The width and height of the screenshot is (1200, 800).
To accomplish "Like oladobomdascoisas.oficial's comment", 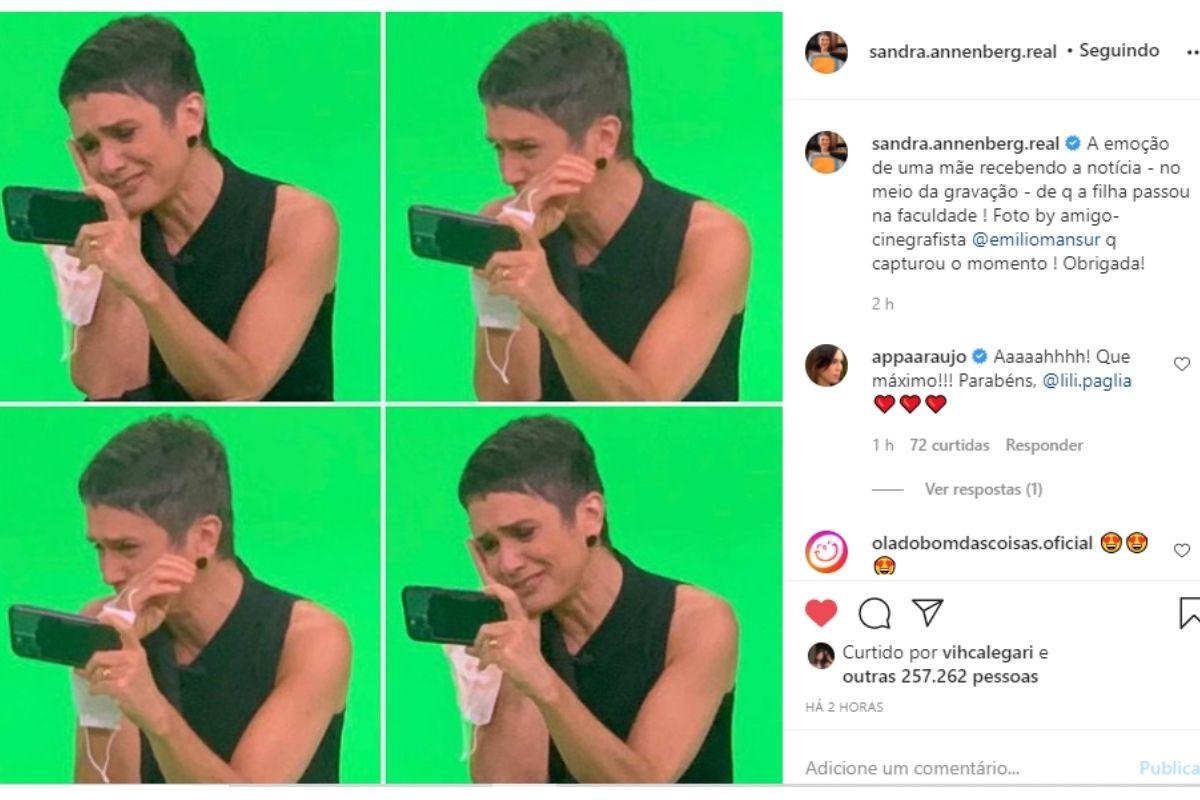I will click(x=1182, y=550).
